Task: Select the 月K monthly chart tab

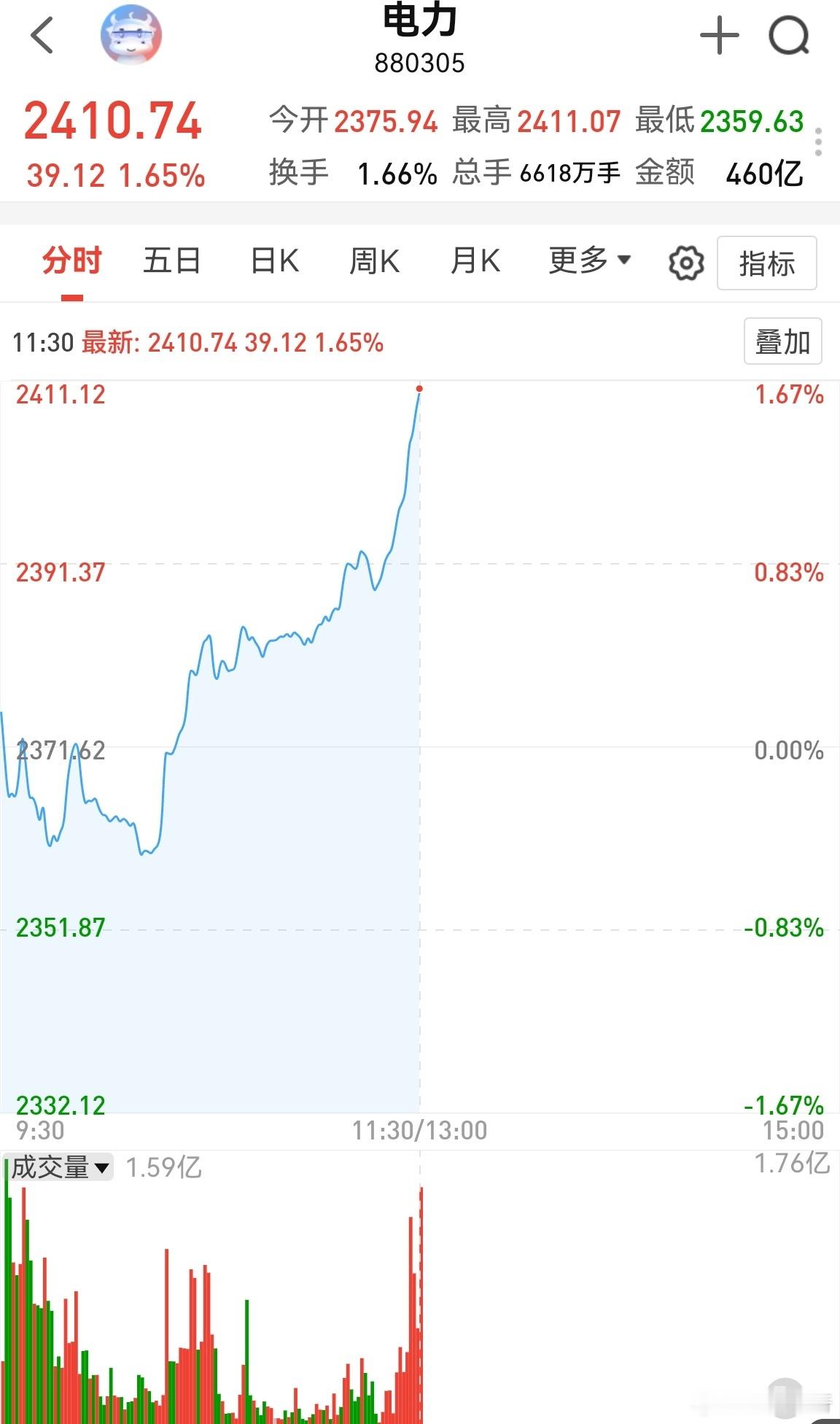Action: tap(475, 260)
